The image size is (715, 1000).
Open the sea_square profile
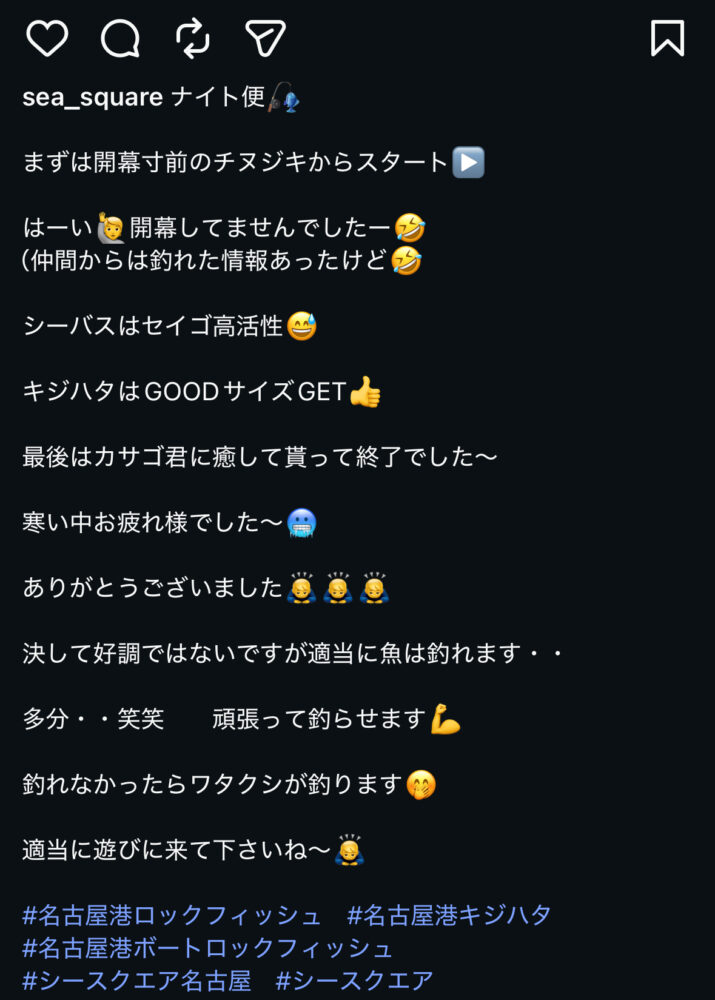click(92, 97)
